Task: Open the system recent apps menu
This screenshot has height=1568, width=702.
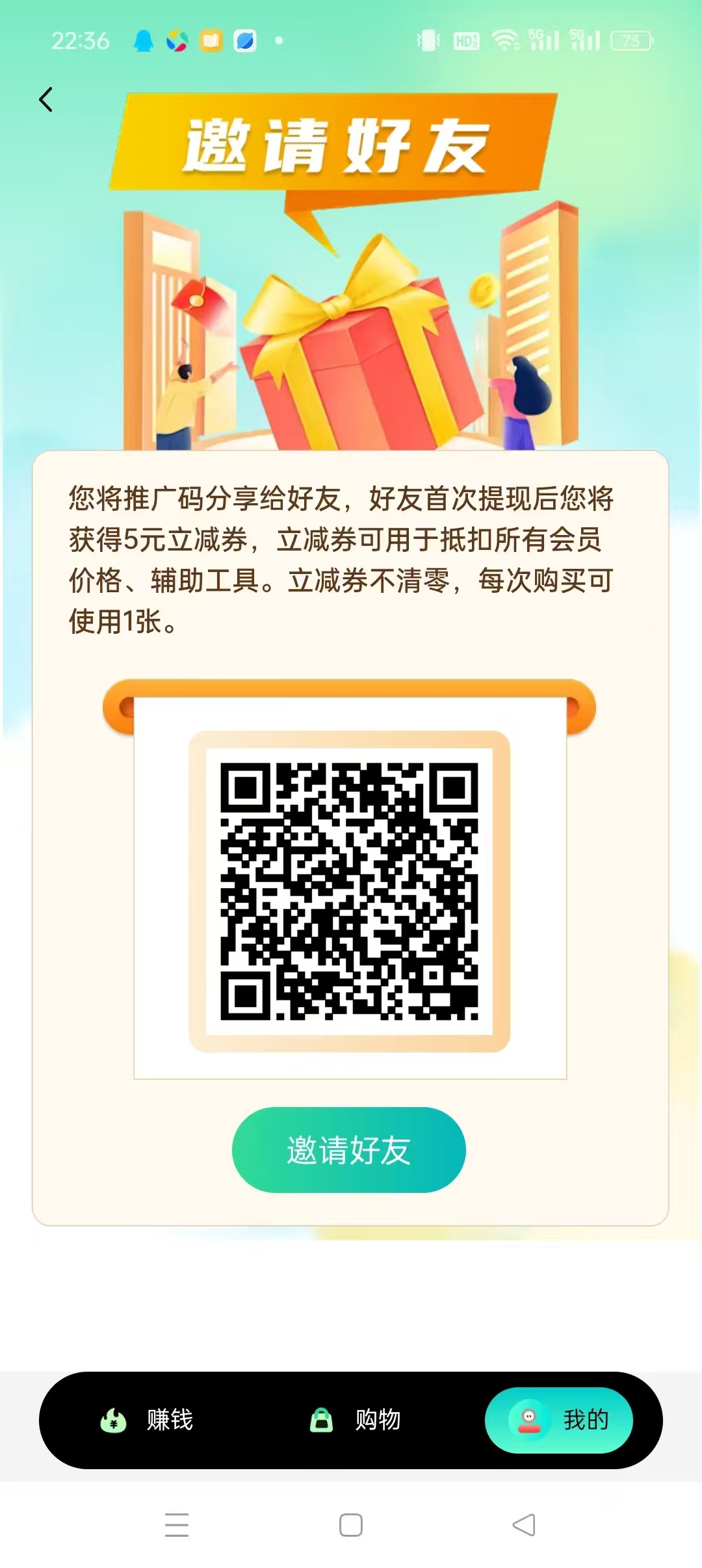Action: click(177, 1525)
